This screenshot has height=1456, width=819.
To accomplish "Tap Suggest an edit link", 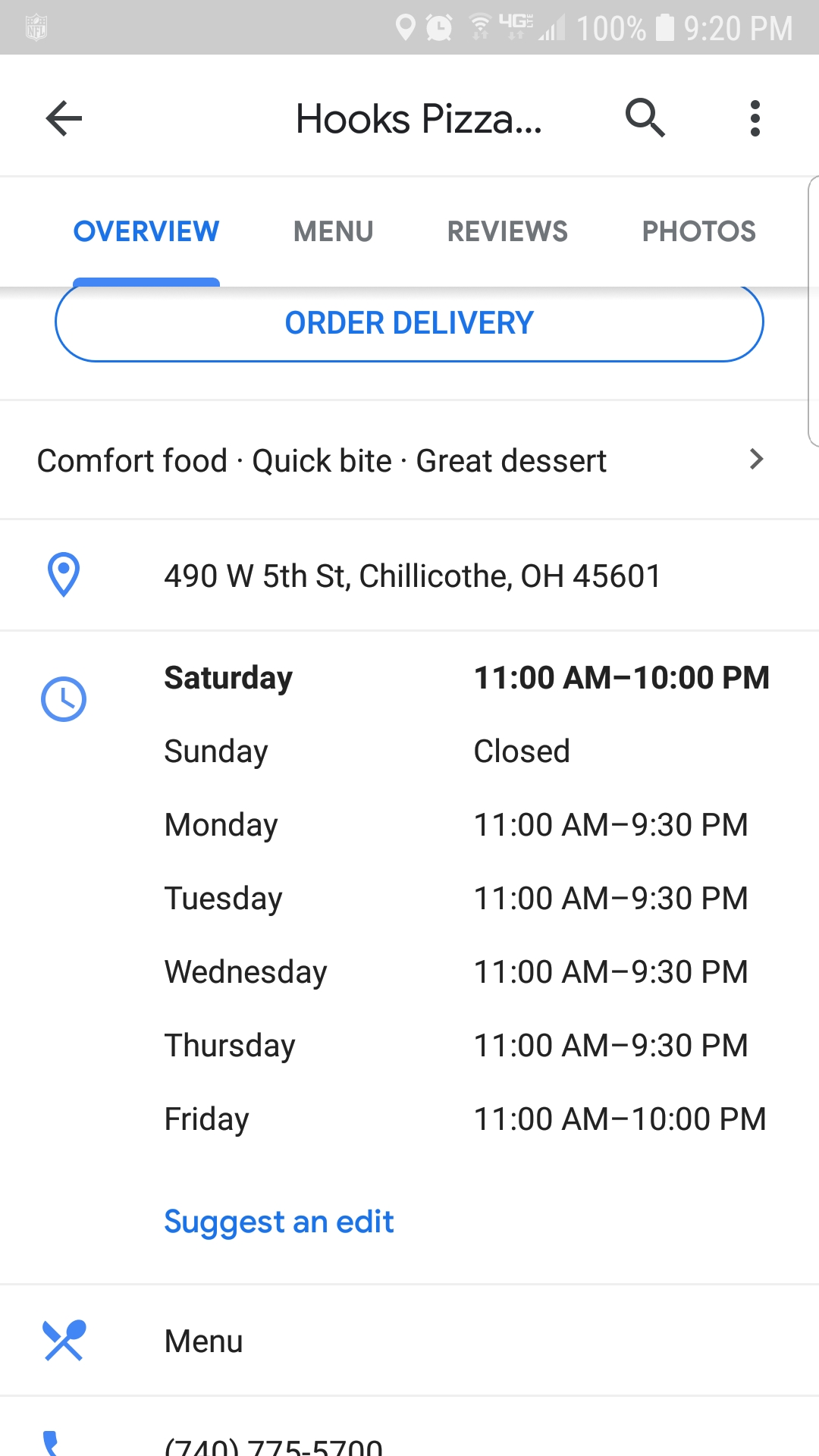I will [x=279, y=1222].
